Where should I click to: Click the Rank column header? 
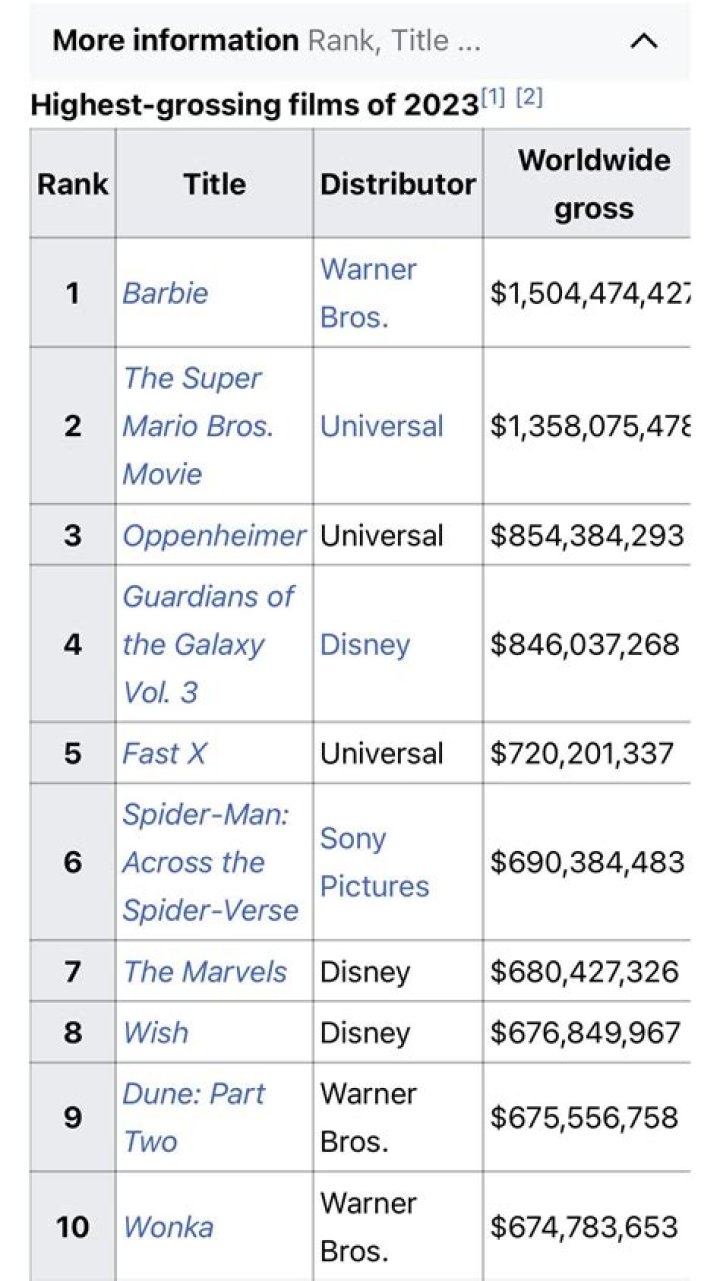click(x=72, y=184)
